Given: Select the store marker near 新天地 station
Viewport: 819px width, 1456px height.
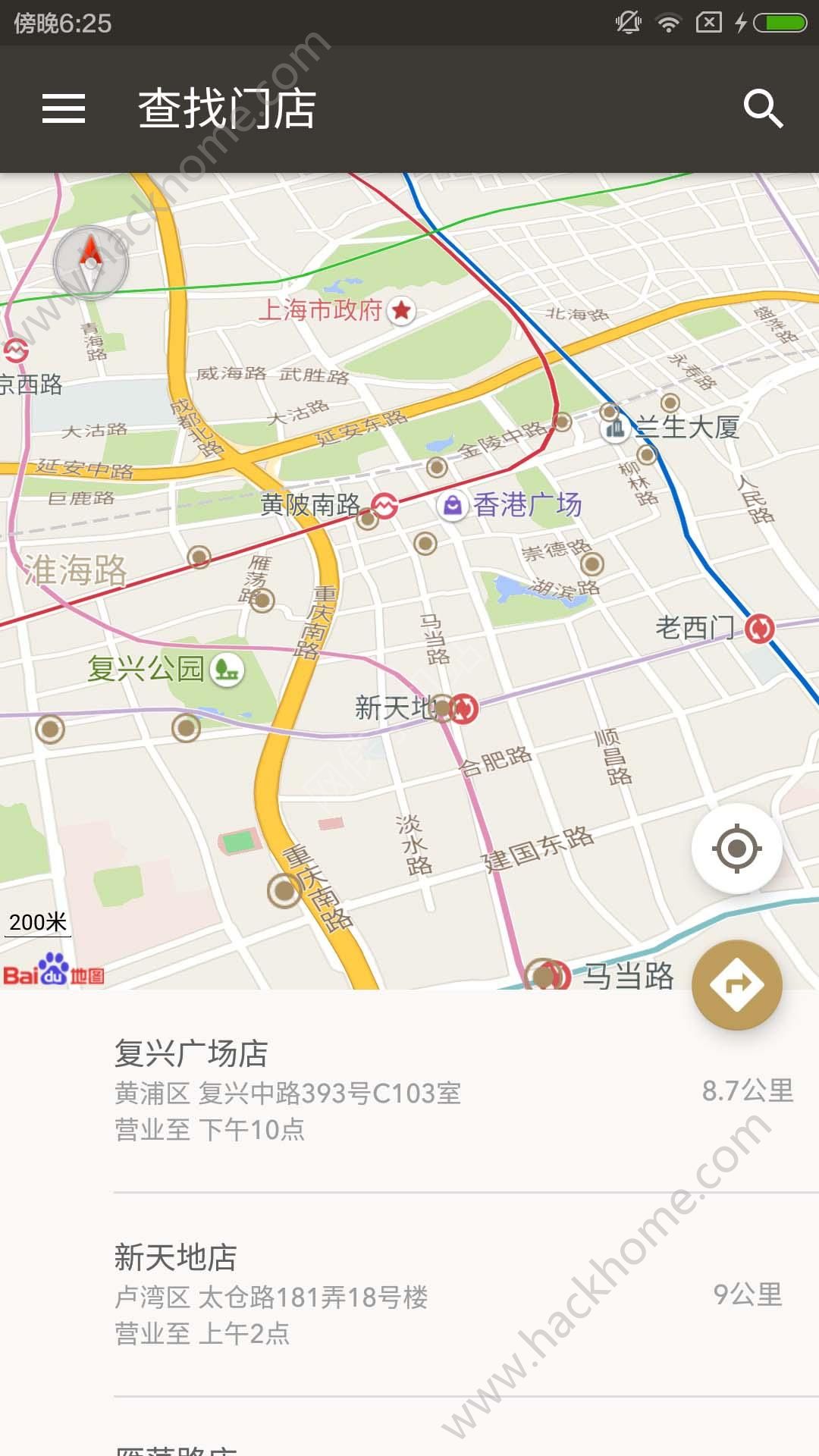Looking at the screenshot, I should click(x=443, y=708).
